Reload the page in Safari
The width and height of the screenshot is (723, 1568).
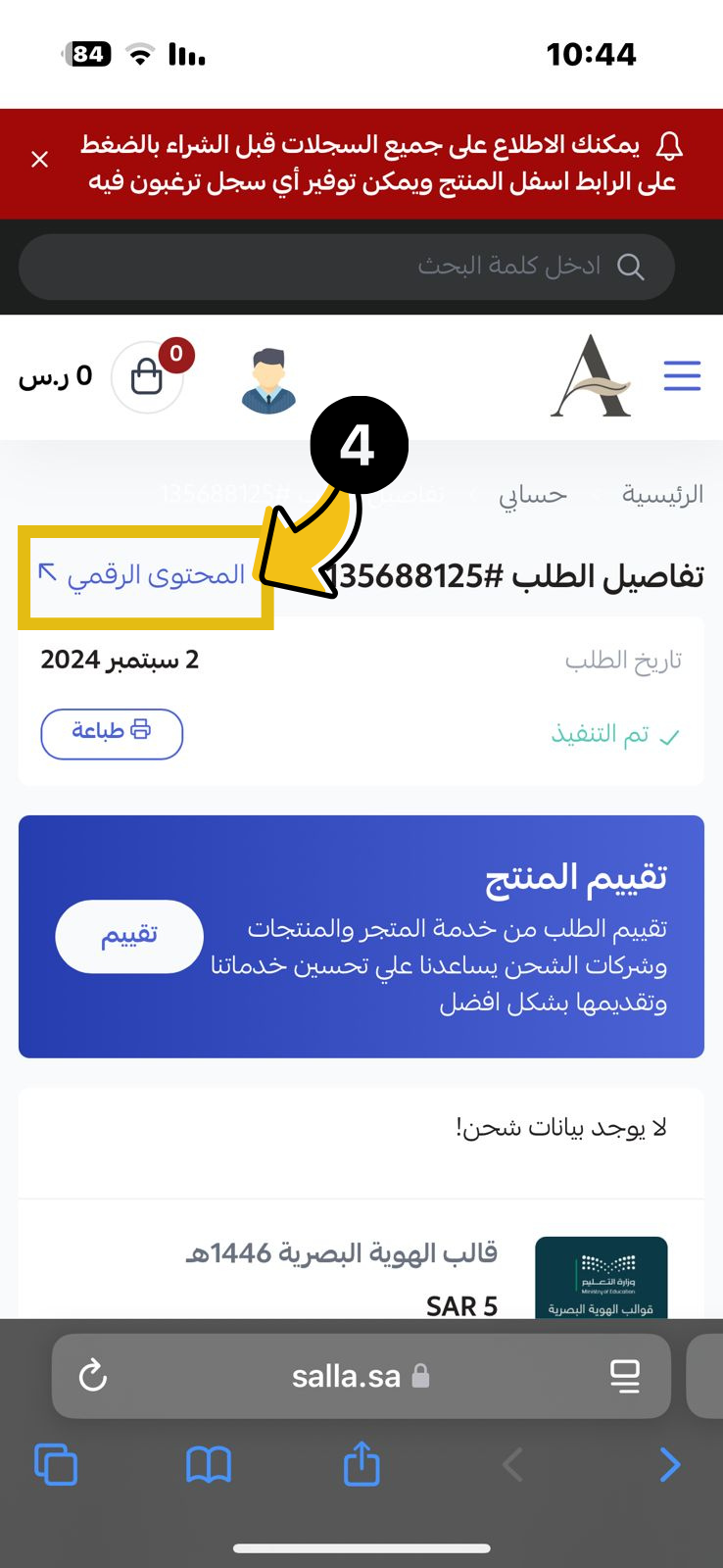click(93, 1376)
